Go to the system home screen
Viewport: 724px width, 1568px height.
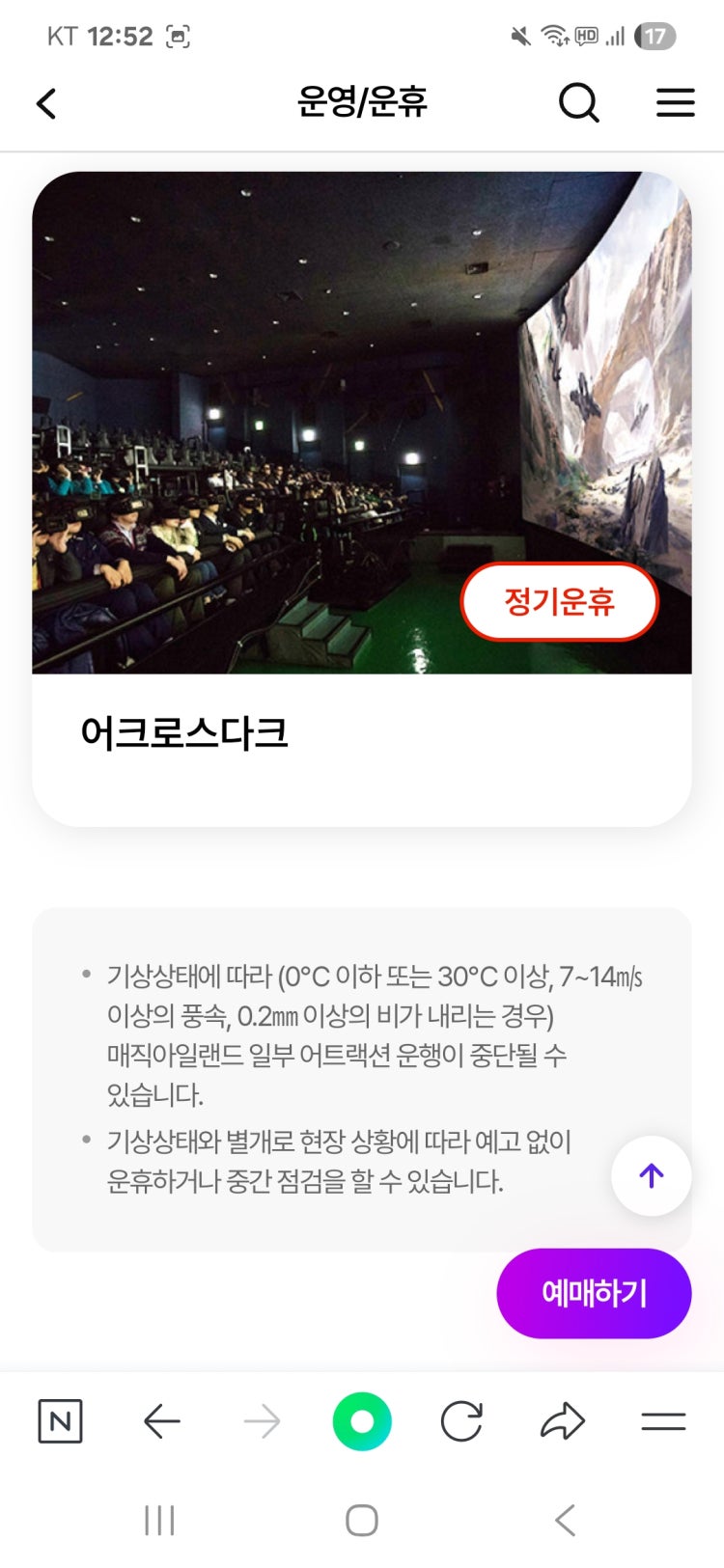[x=362, y=1521]
